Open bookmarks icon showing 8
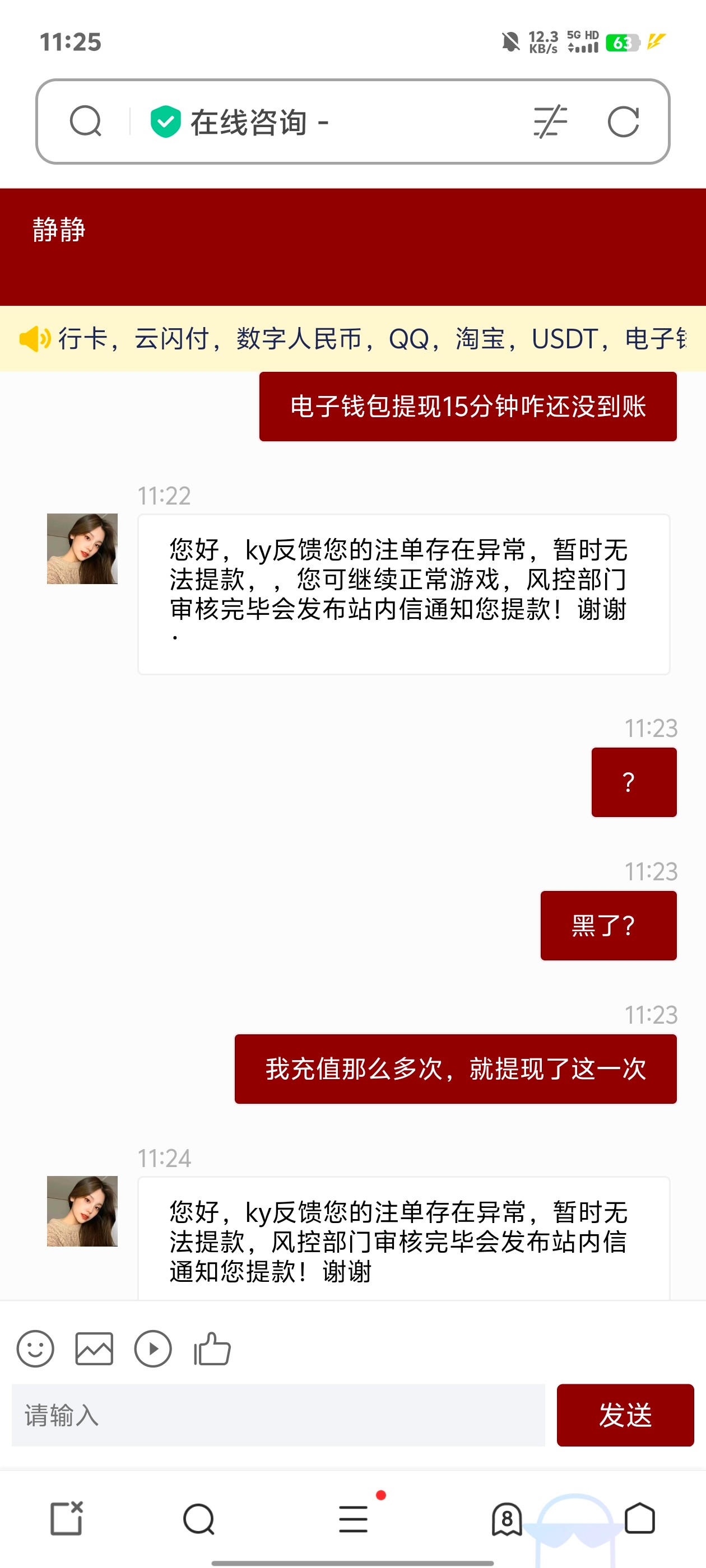The width and height of the screenshot is (706, 1568). coord(507,1519)
